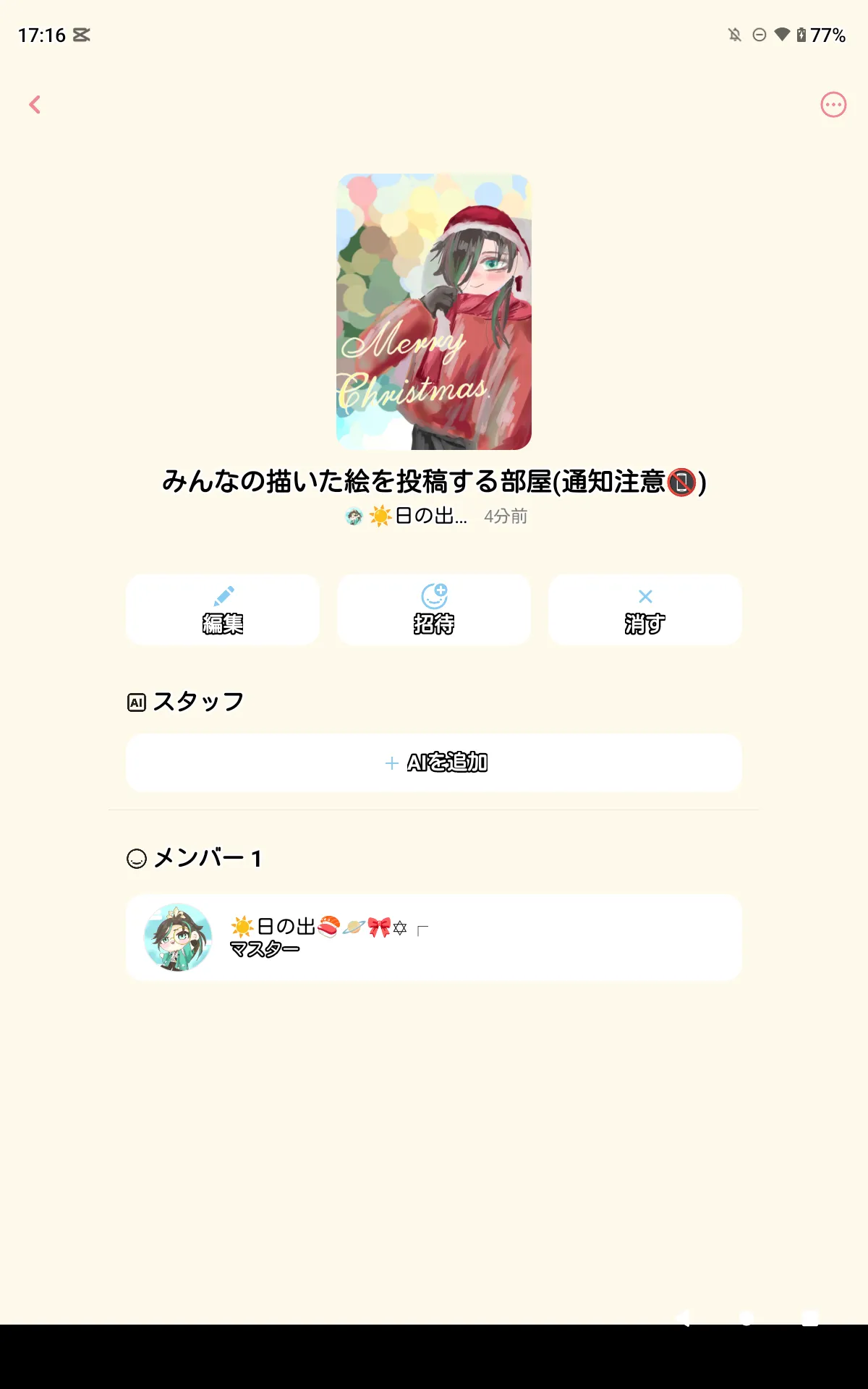Go back using the top-left arrow
The image size is (868, 1389).
click(x=35, y=105)
